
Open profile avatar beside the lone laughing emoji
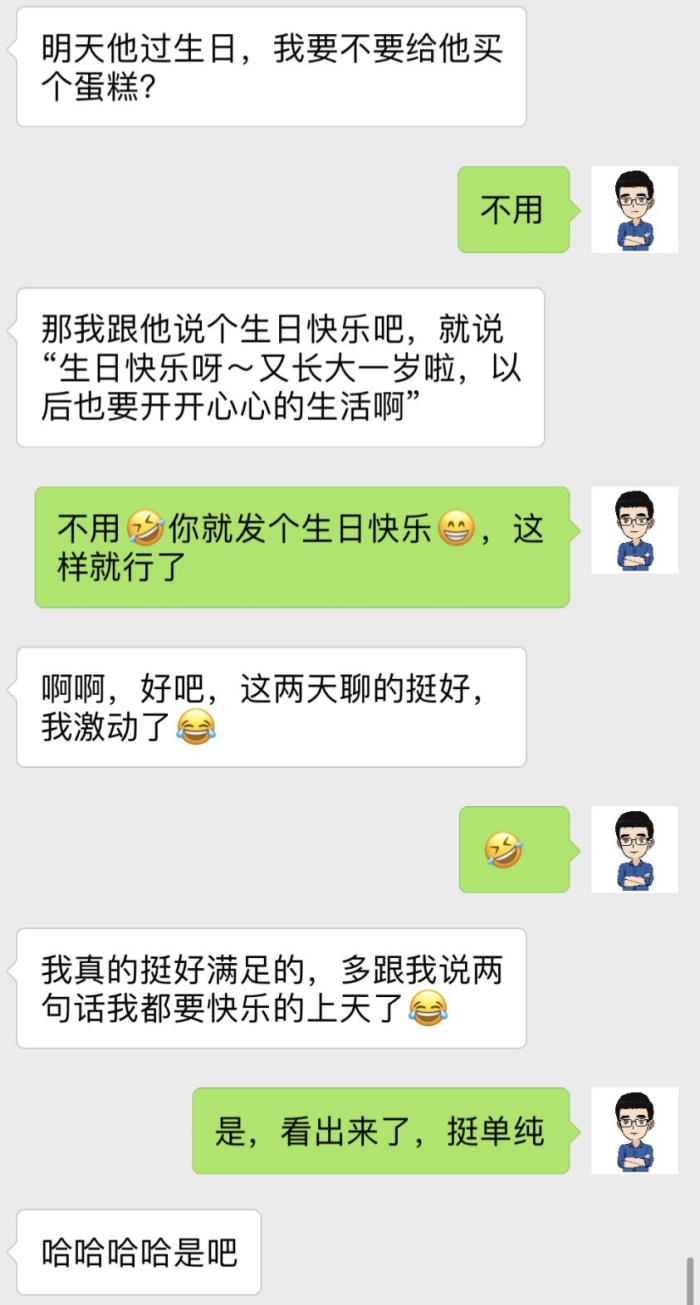pyautogui.click(x=634, y=849)
